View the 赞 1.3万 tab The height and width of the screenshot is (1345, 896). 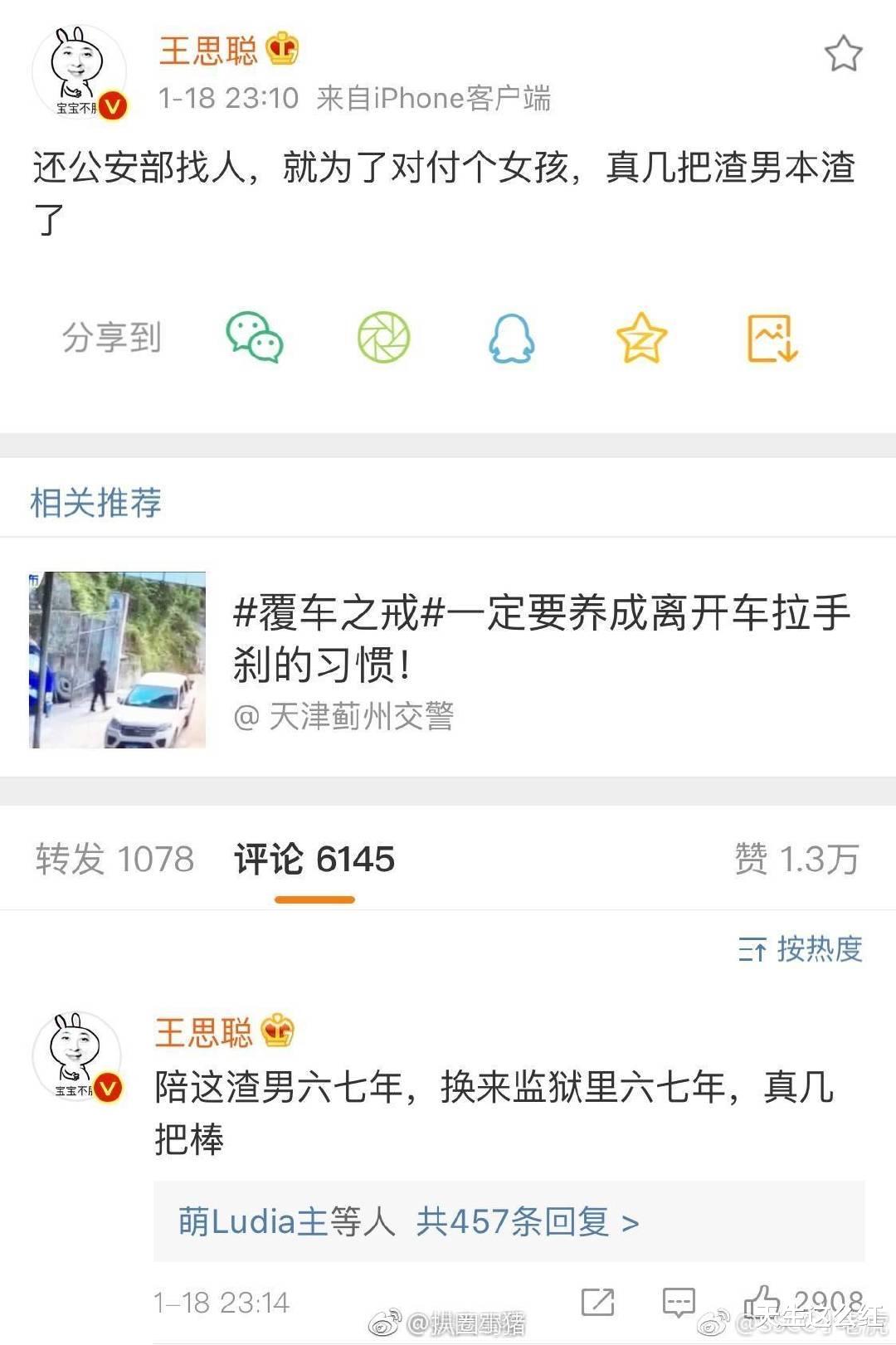point(799,860)
